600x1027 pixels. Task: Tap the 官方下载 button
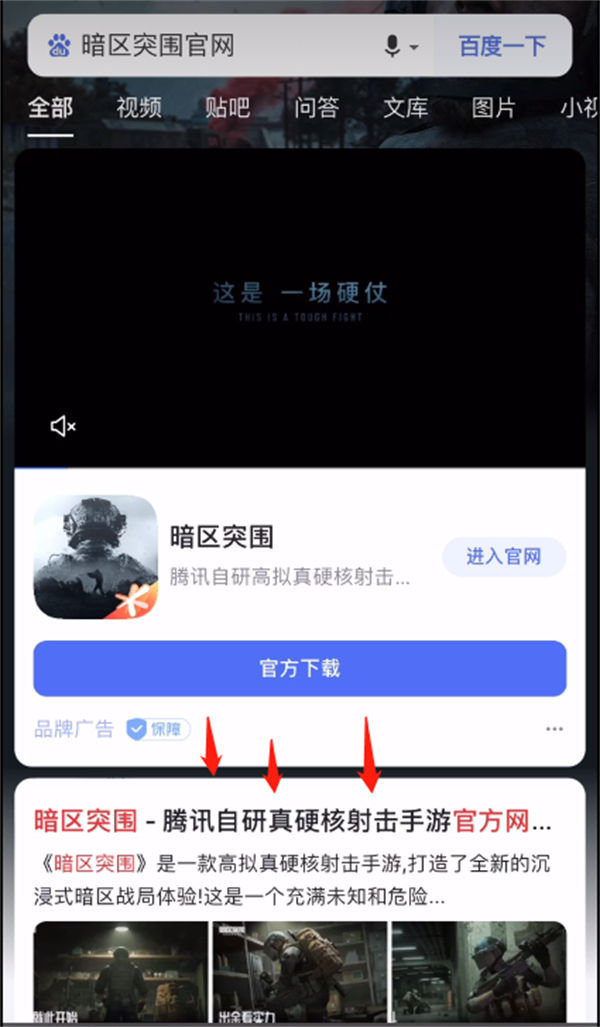coord(300,668)
